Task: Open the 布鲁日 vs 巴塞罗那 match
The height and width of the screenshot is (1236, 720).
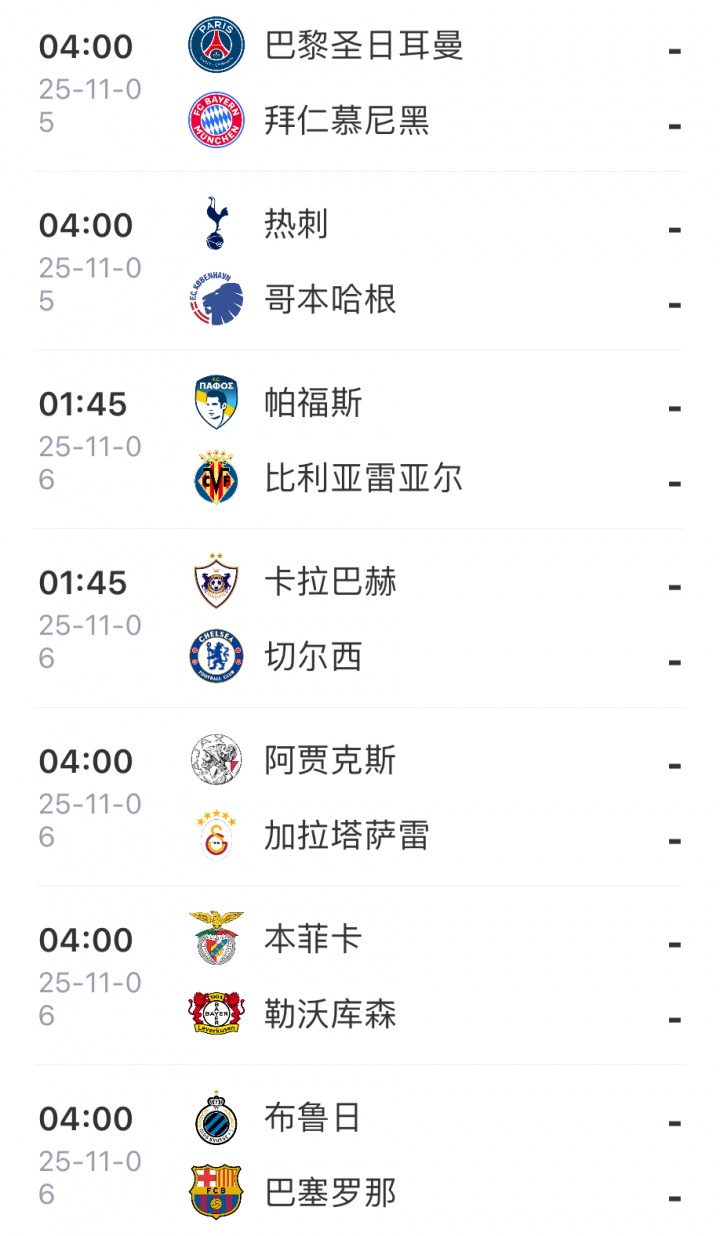Action: [x=360, y=1156]
